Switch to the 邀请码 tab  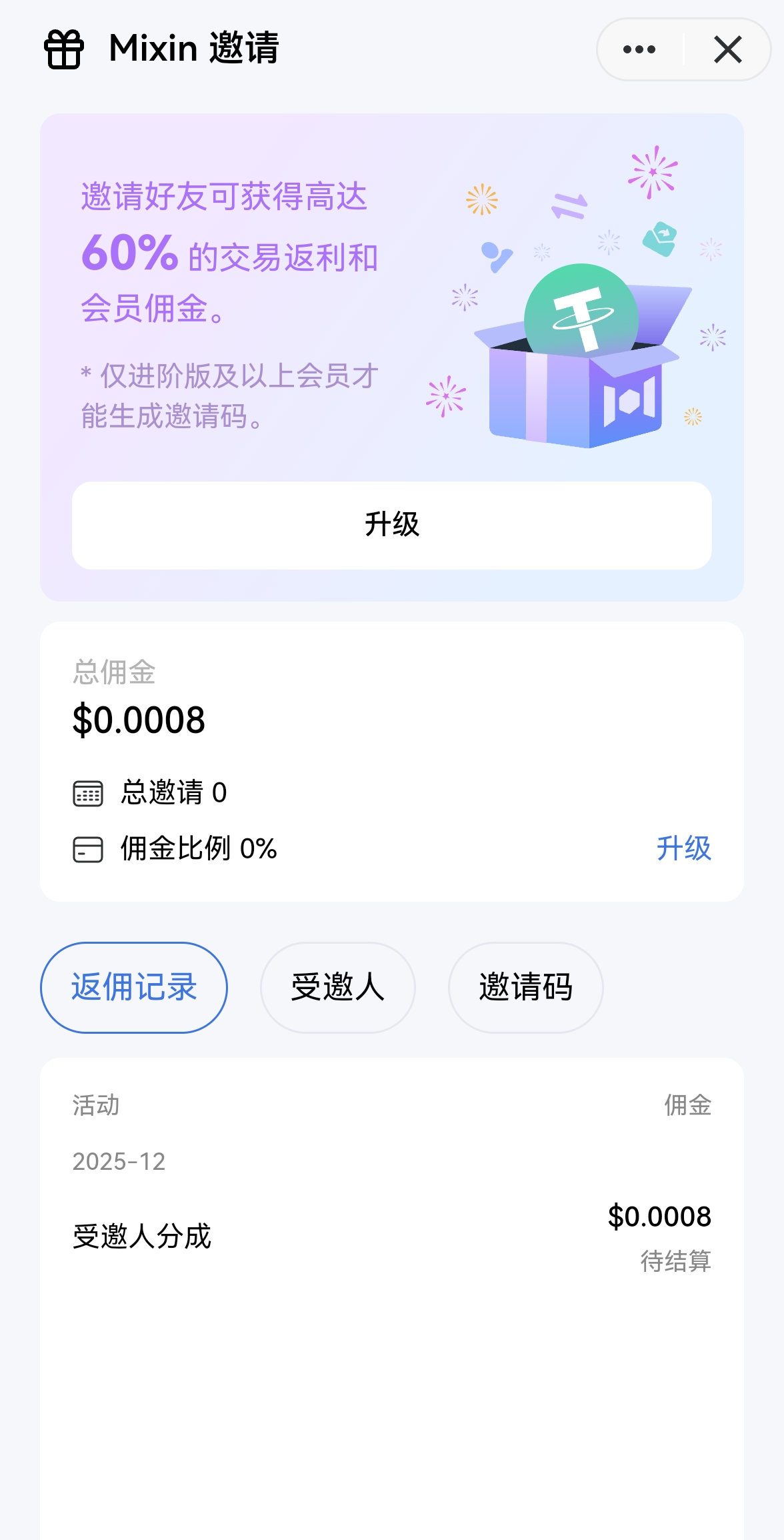[x=525, y=987]
